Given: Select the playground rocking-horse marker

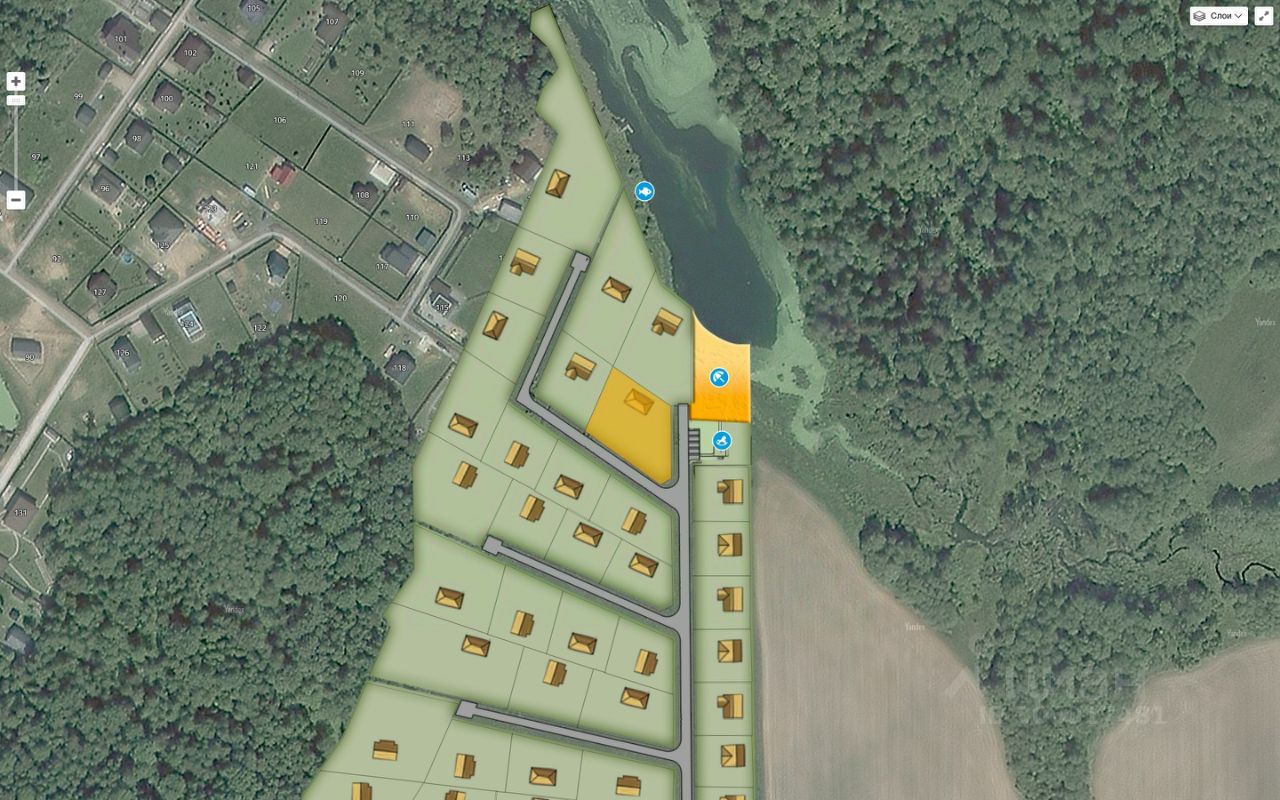Looking at the screenshot, I should tap(722, 440).
